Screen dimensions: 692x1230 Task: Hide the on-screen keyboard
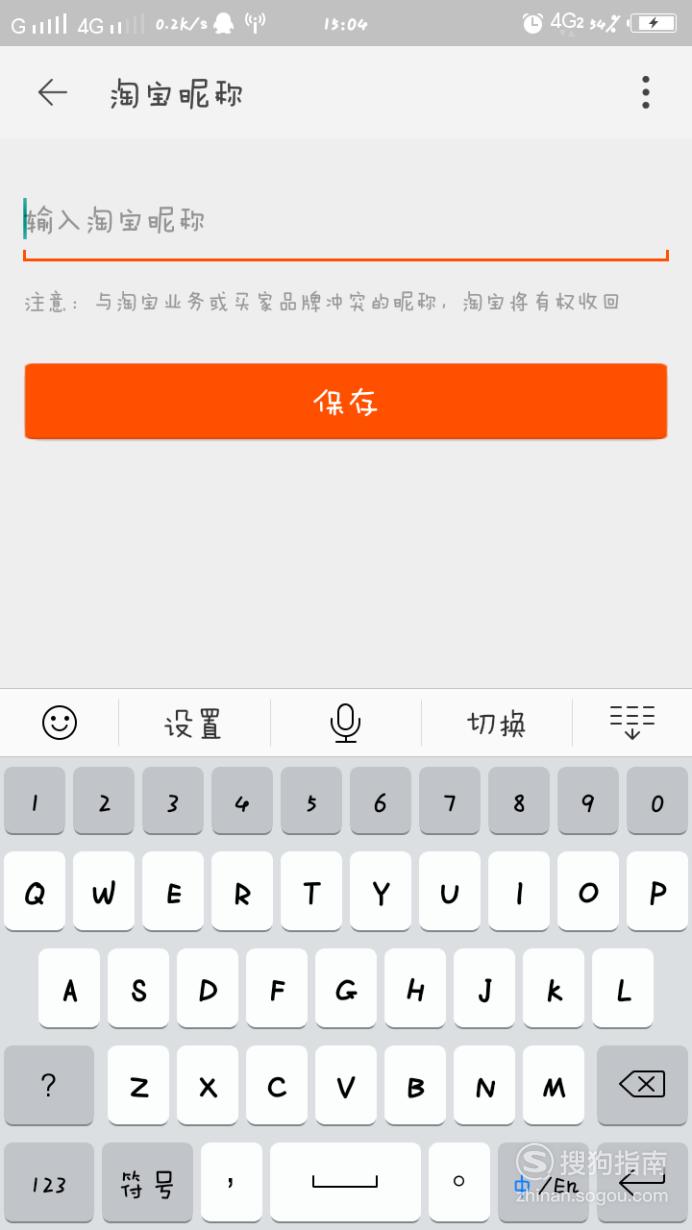(x=632, y=721)
